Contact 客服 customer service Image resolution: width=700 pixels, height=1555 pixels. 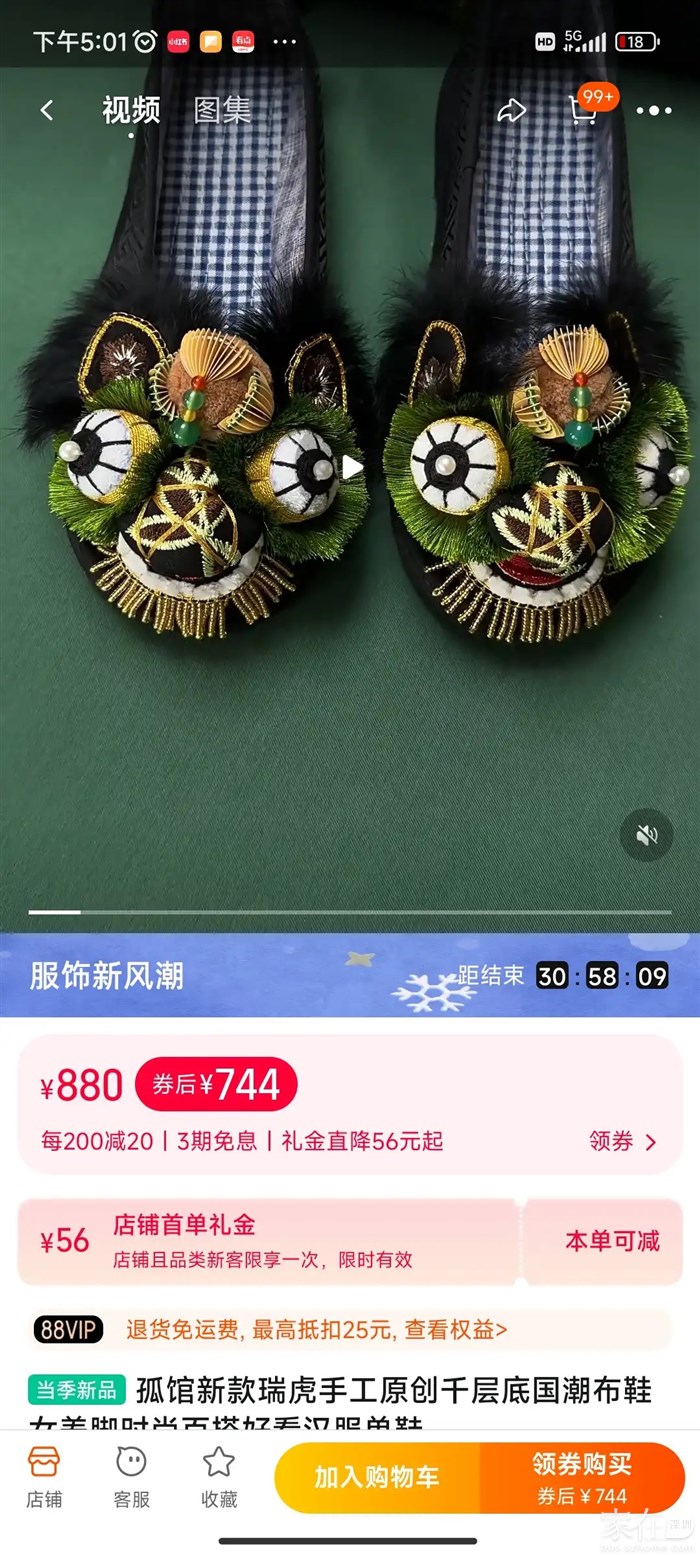click(x=131, y=1476)
